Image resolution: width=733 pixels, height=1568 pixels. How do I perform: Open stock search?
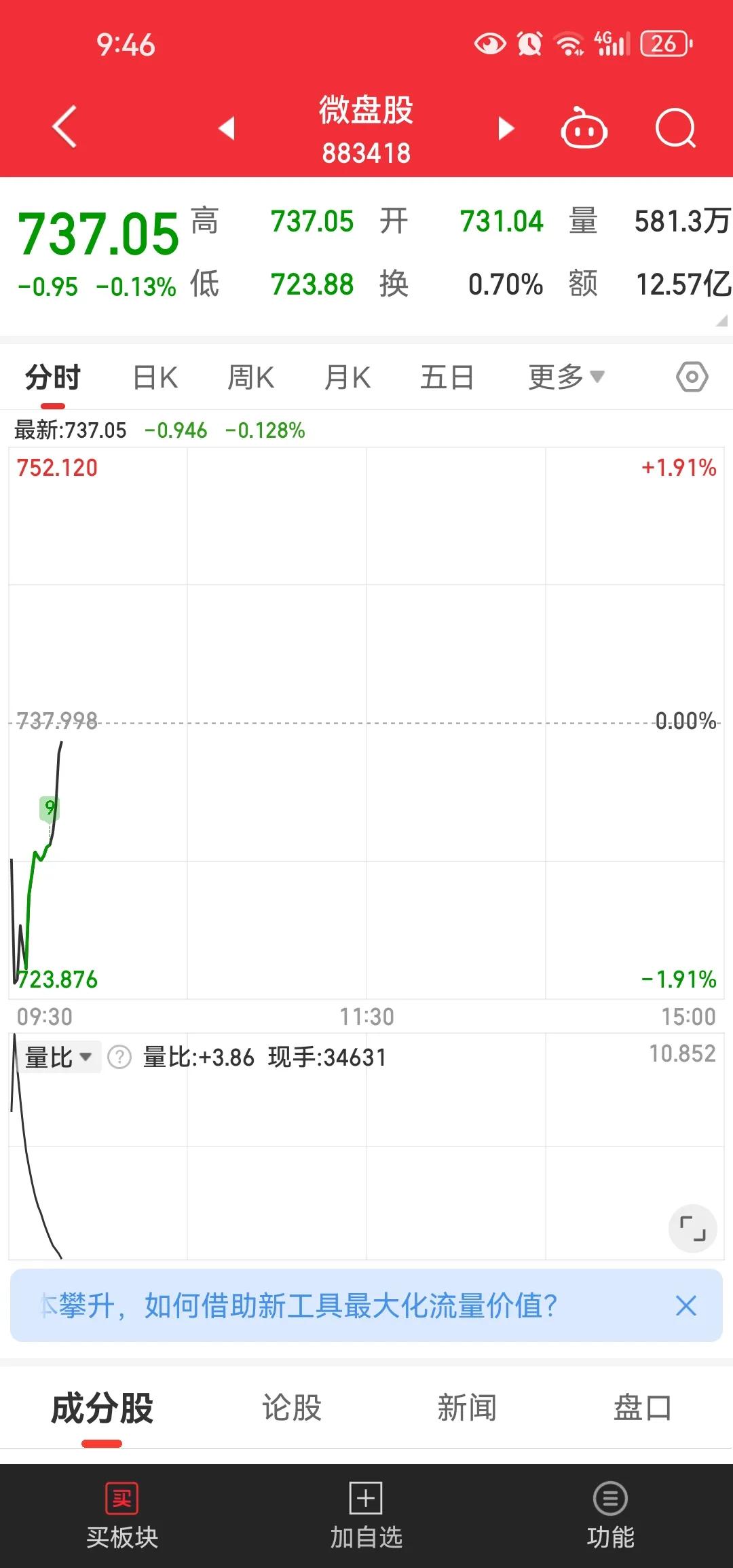(x=674, y=128)
